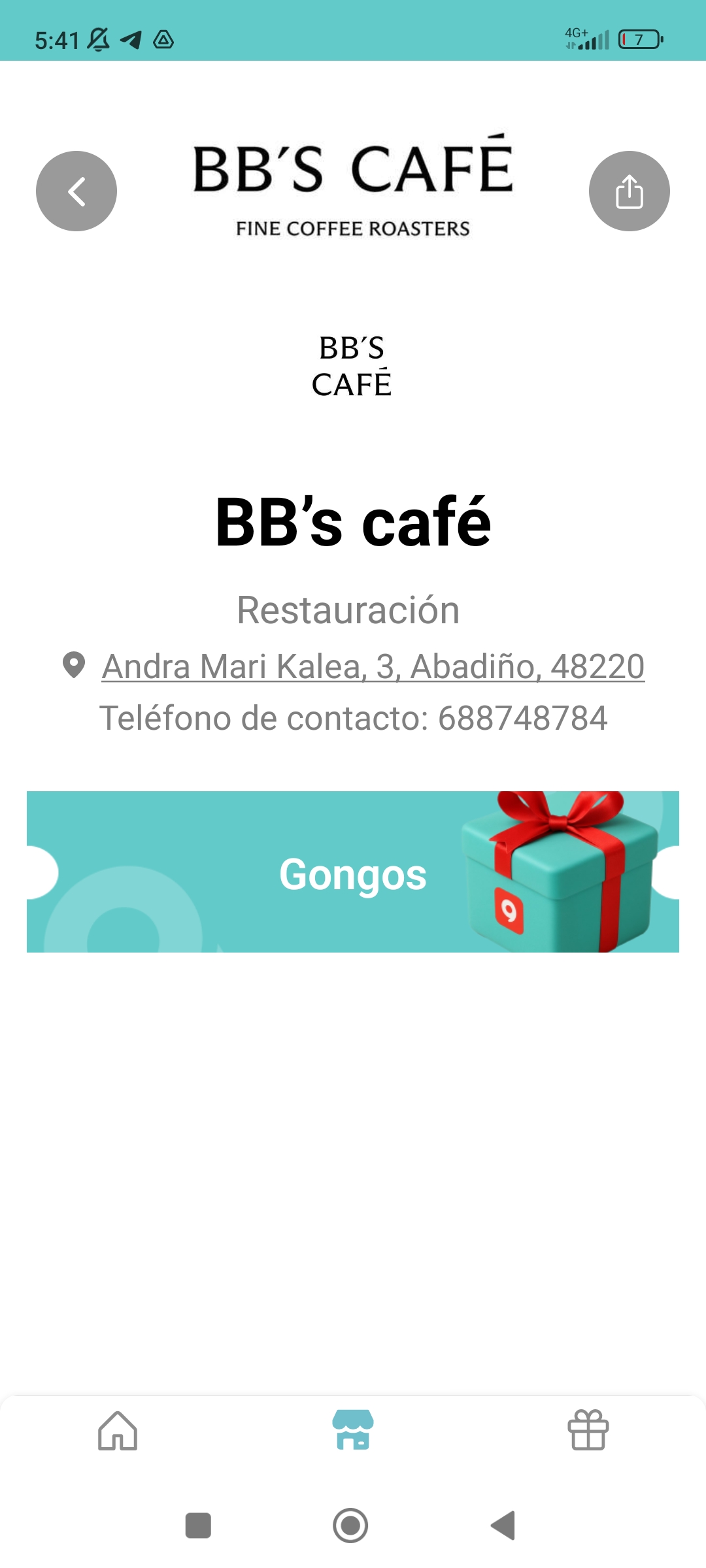Tap the system back button
The image size is (706, 1568).
(503, 1526)
